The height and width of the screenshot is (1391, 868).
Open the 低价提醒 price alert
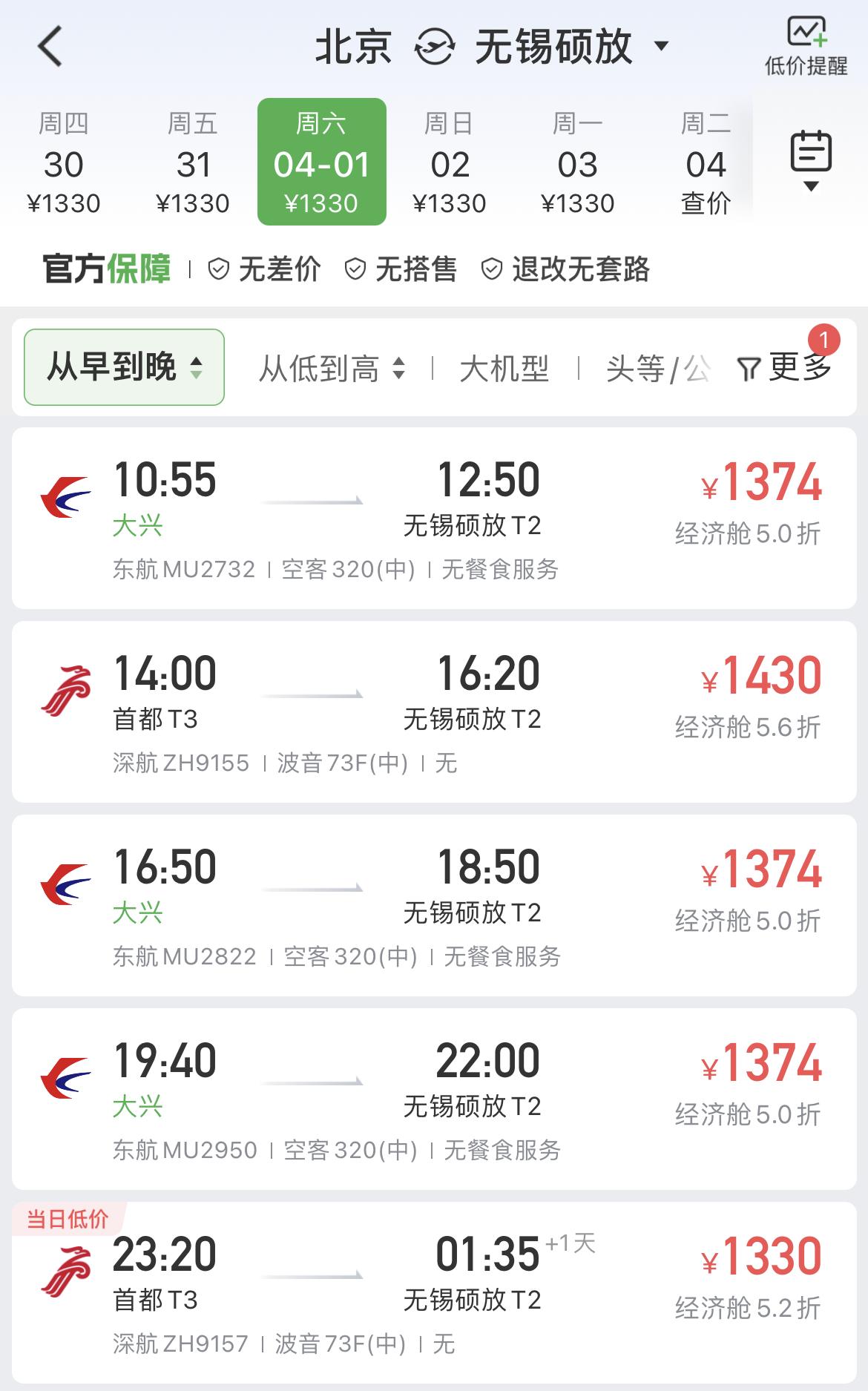coord(806,46)
